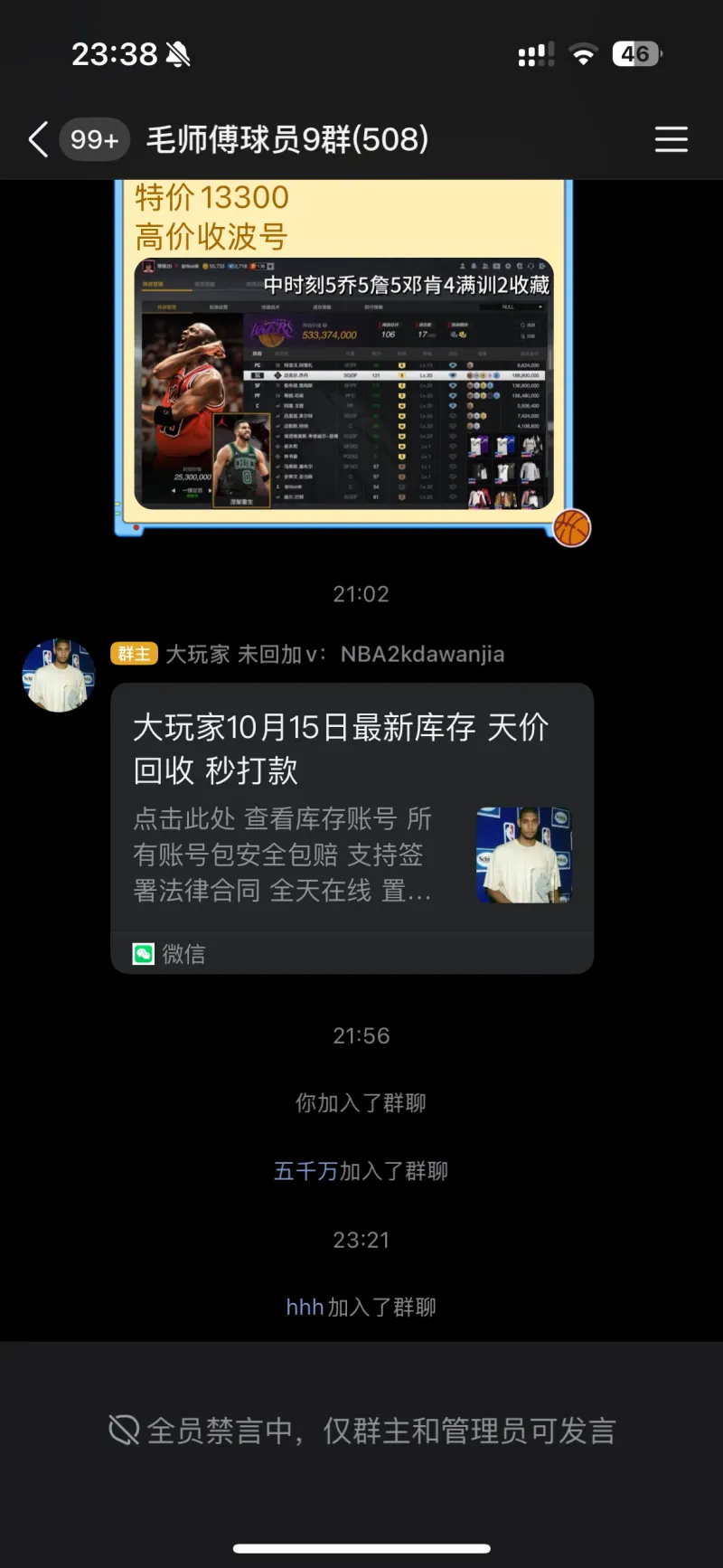Open the 群主 大玩家 avatar profile

tap(59, 675)
